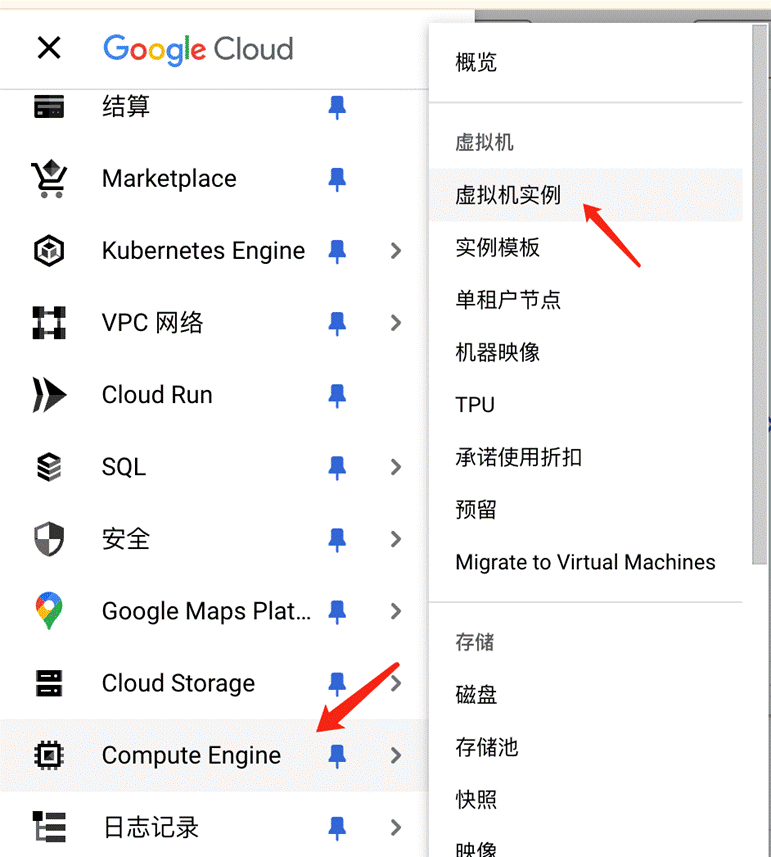Open Google Maps Platform
771x857 pixels.
(206, 611)
